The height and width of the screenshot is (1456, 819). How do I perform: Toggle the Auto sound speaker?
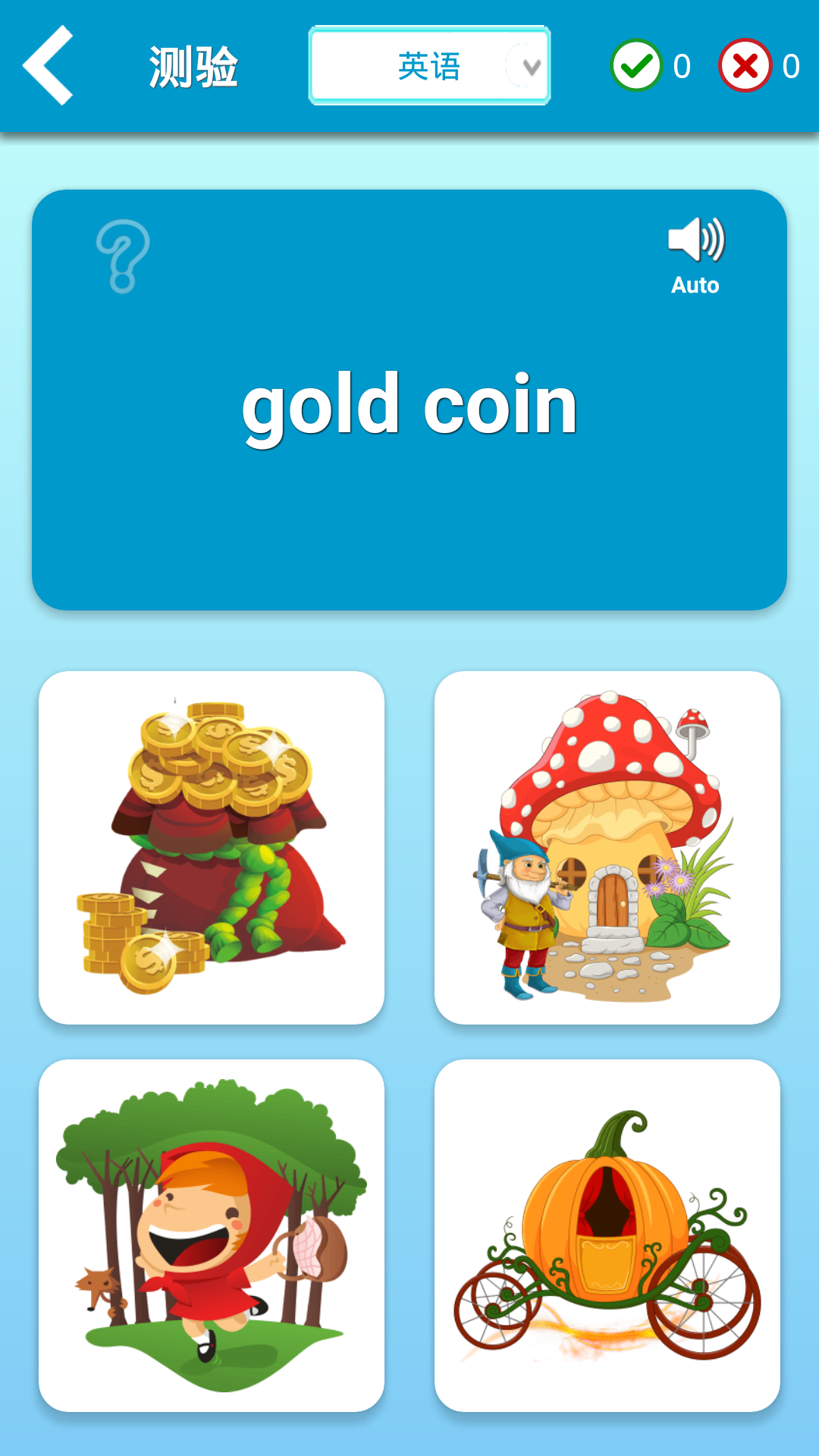(695, 256)
